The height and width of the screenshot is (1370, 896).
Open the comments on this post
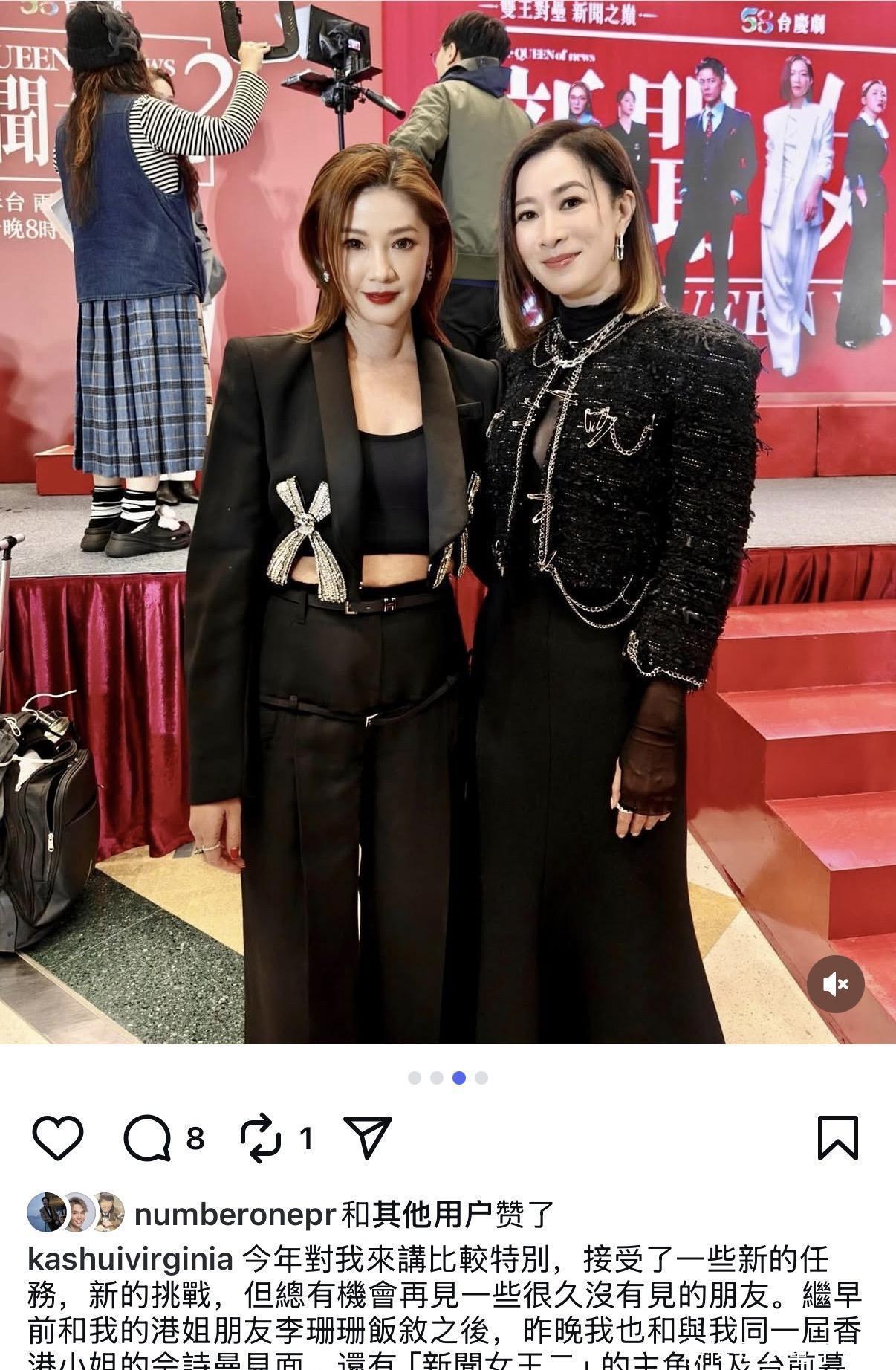(146, 1137)
